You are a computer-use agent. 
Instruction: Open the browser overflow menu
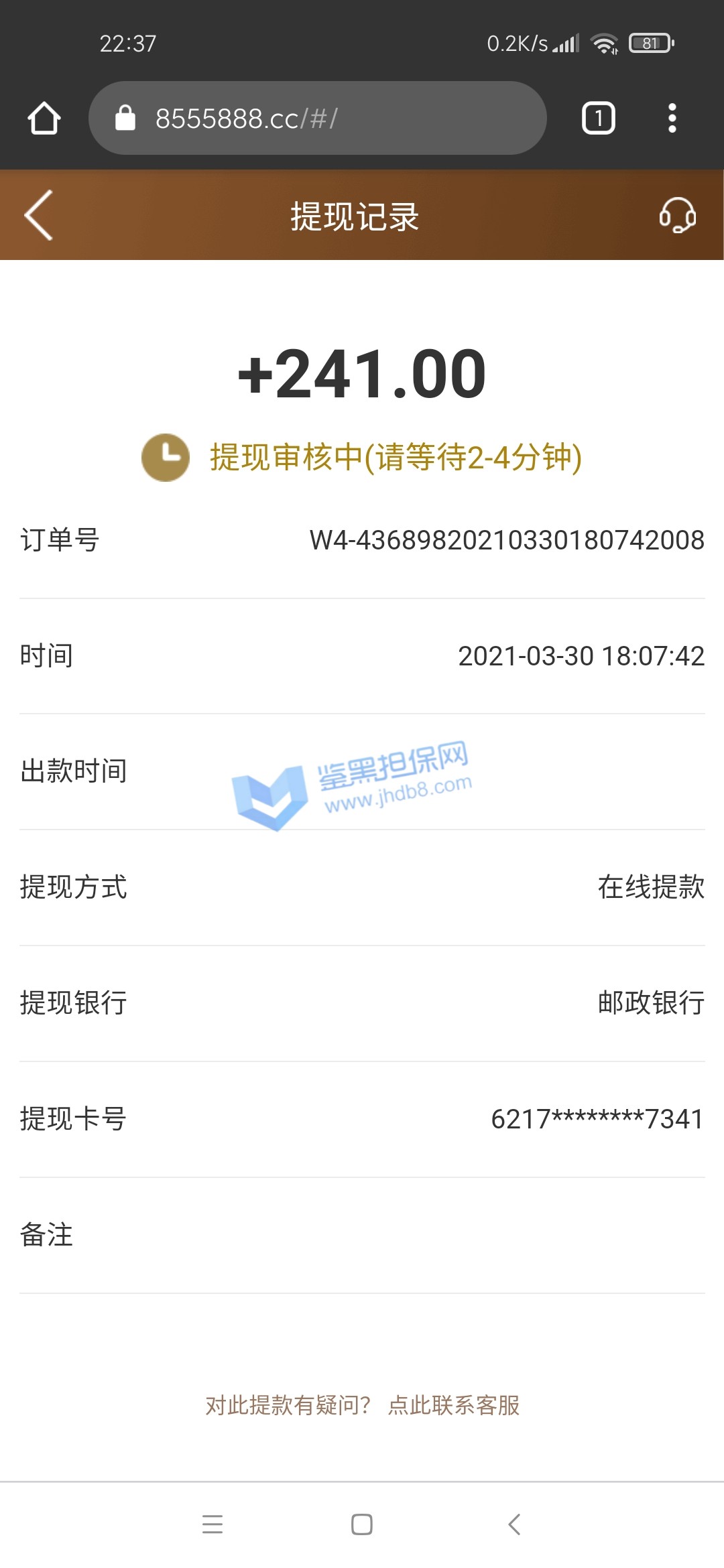pyautogui.click(x=672, y=119)
